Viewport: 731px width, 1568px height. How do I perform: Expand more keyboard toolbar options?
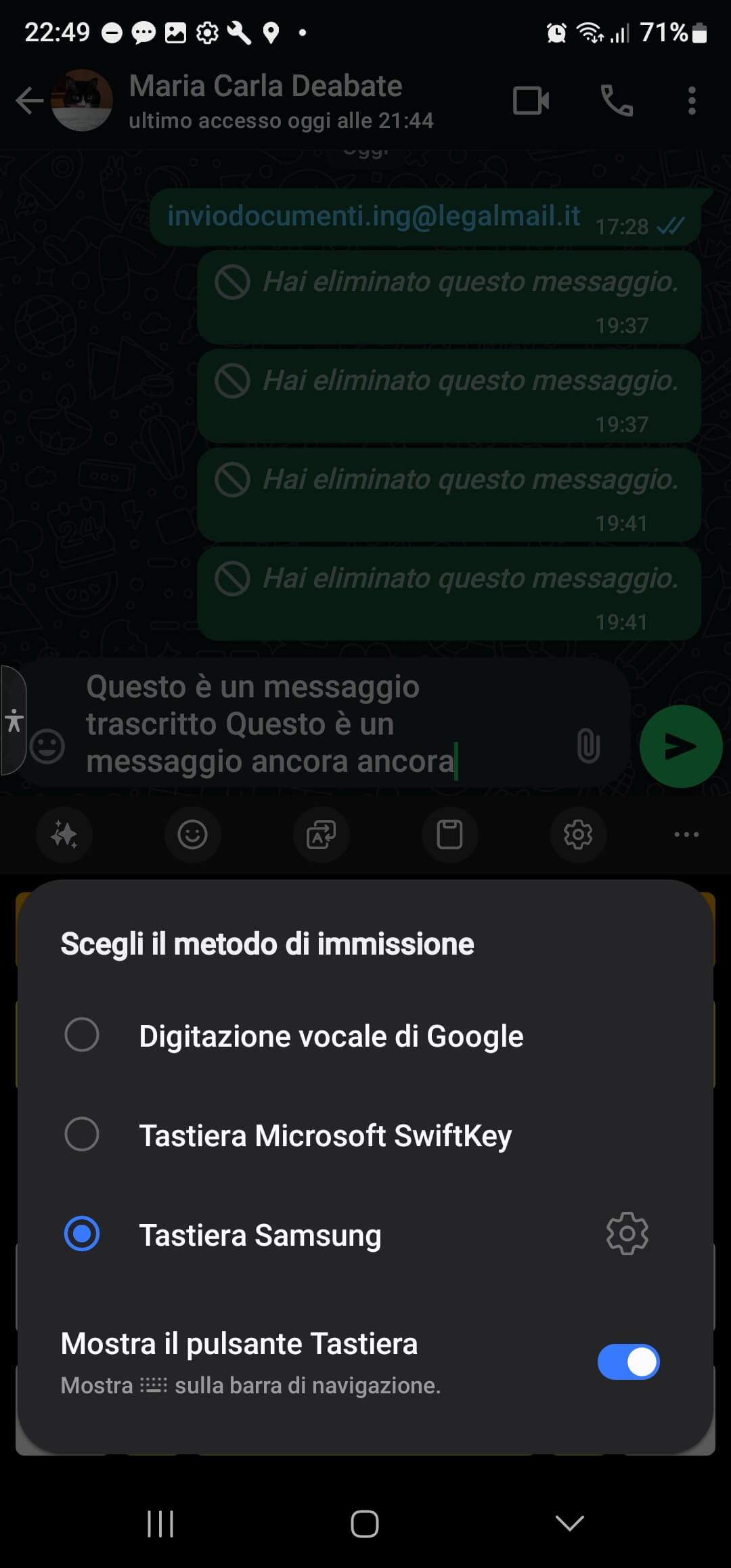(686, 834)
